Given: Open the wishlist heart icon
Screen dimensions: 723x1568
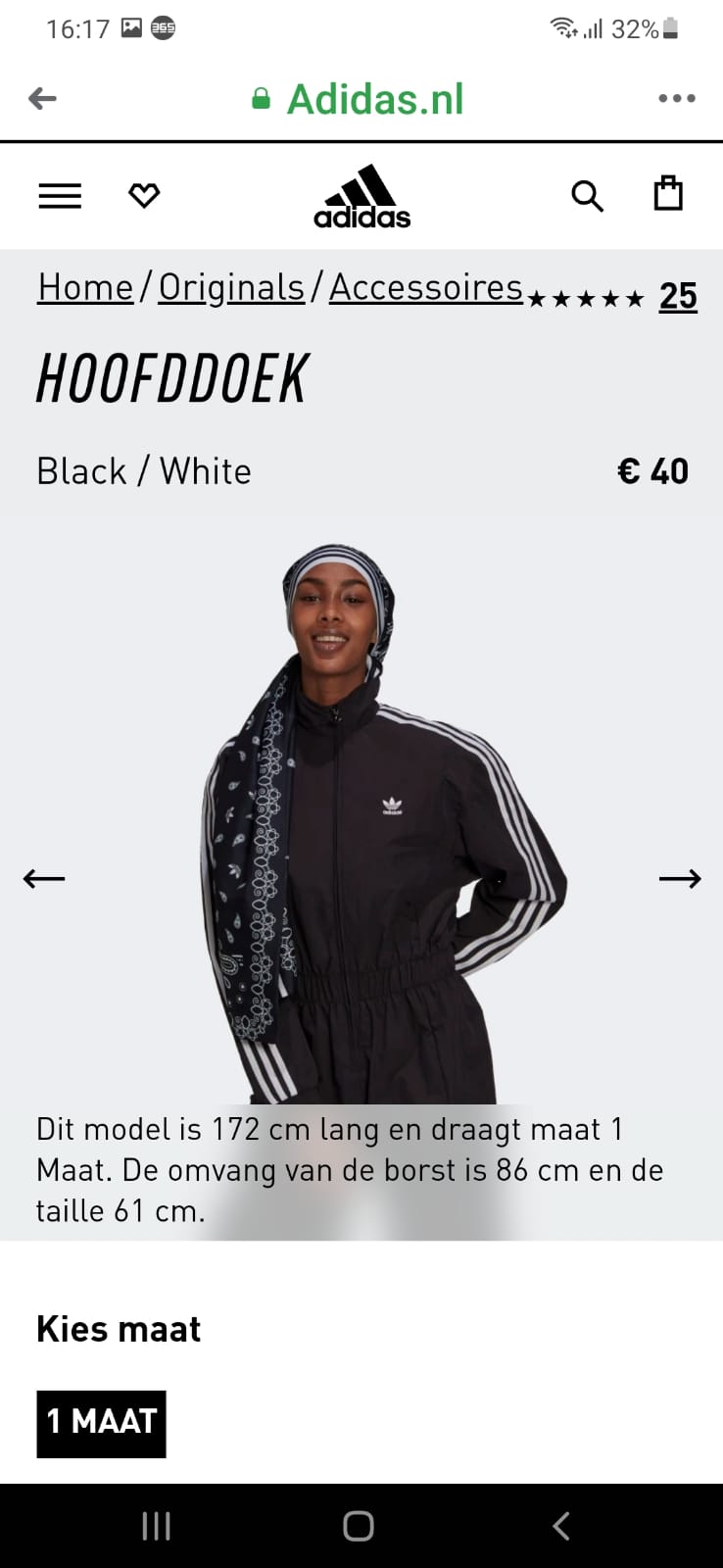Looking at the screenshot, I should (144, 196).
